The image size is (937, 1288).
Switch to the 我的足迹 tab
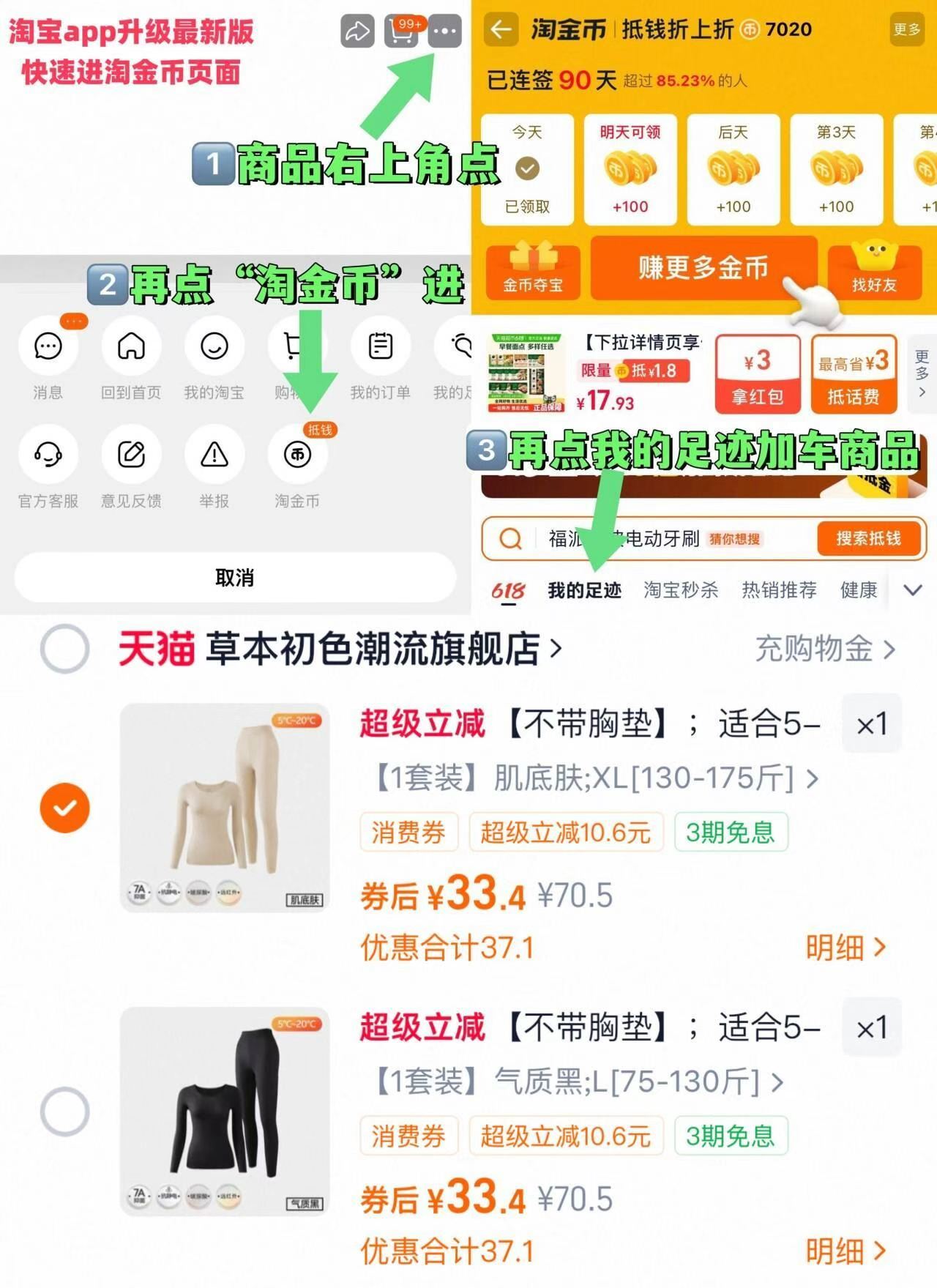pyautogui.click(x=584, y=589)
